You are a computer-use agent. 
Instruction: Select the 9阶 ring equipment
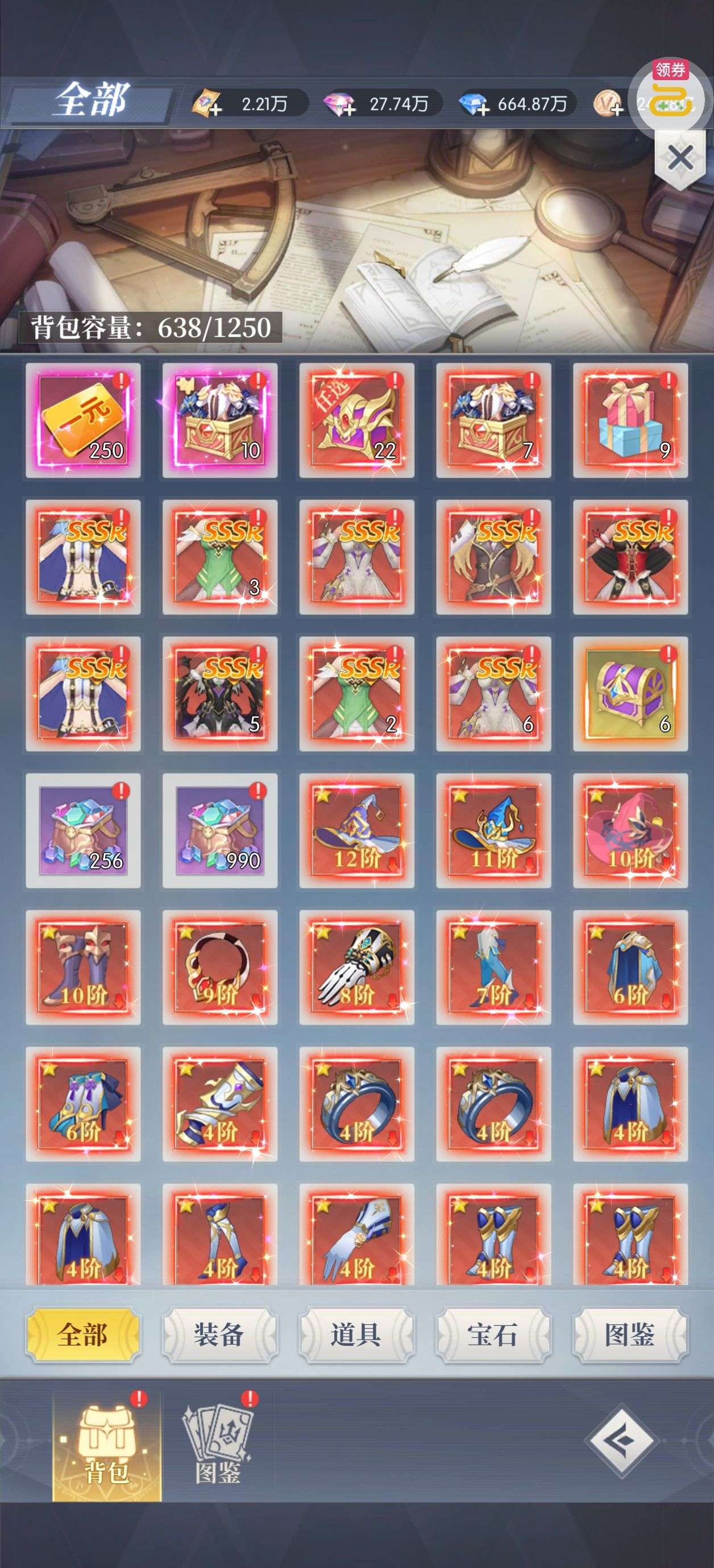point(219,967)
